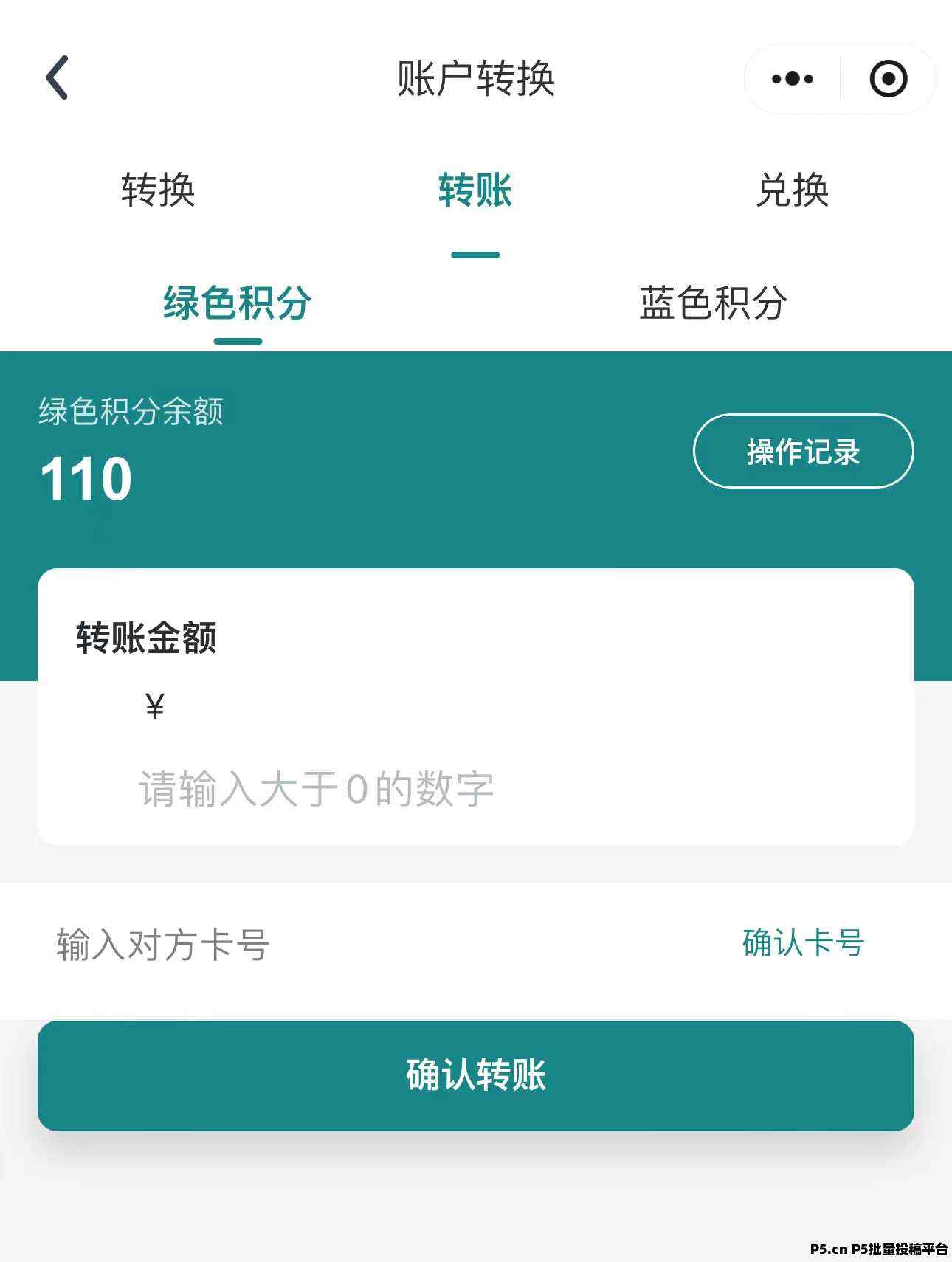
Task: Confirm the transfer with 确认转账
Action: [476, 1075]
